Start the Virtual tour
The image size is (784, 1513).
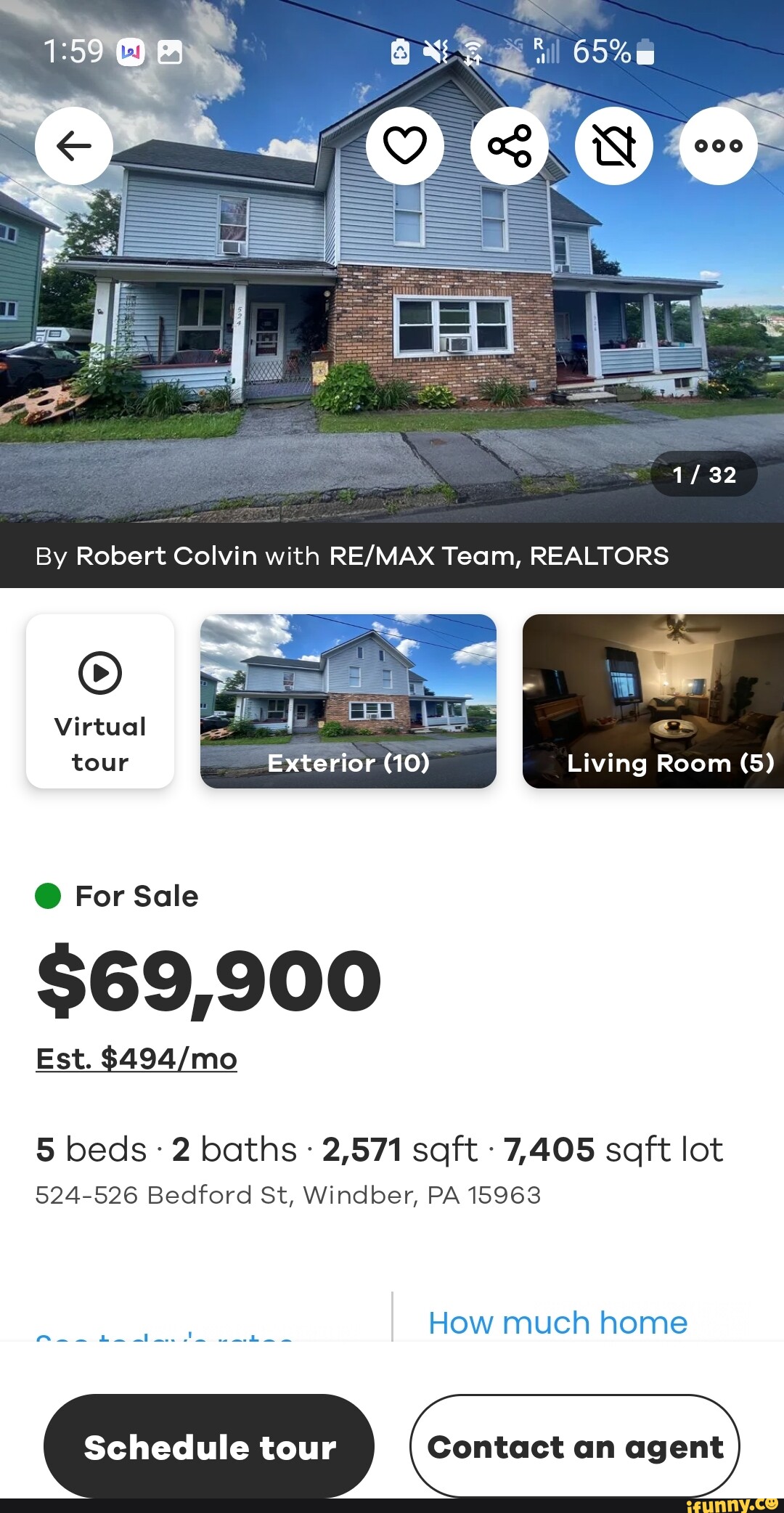point(100,701)
